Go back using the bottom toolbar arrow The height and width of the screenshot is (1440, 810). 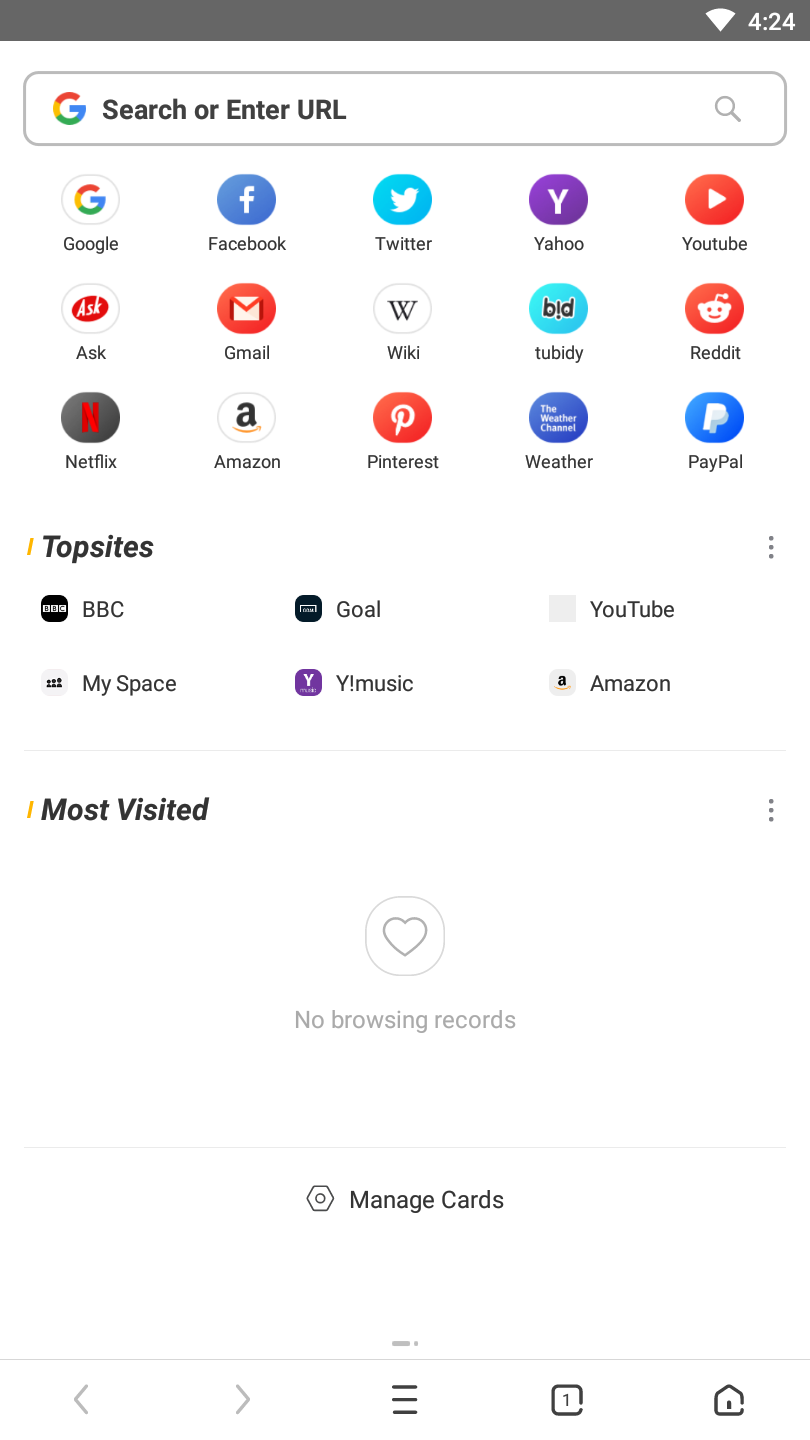82,1399
